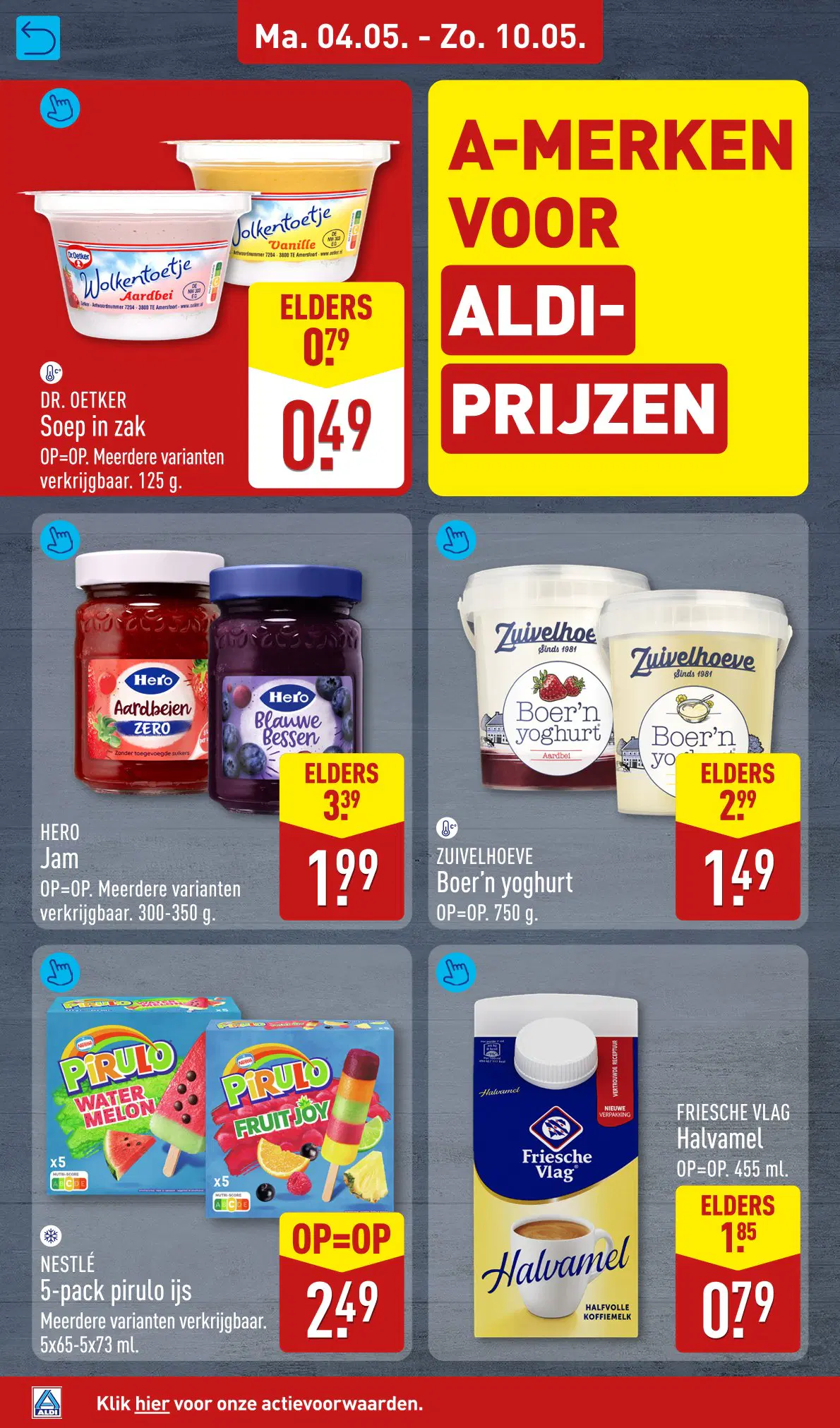The image size is (840, 1428).
Task: Follow the "hier" link for actievoorwaarden
Action: (152, 1403)
